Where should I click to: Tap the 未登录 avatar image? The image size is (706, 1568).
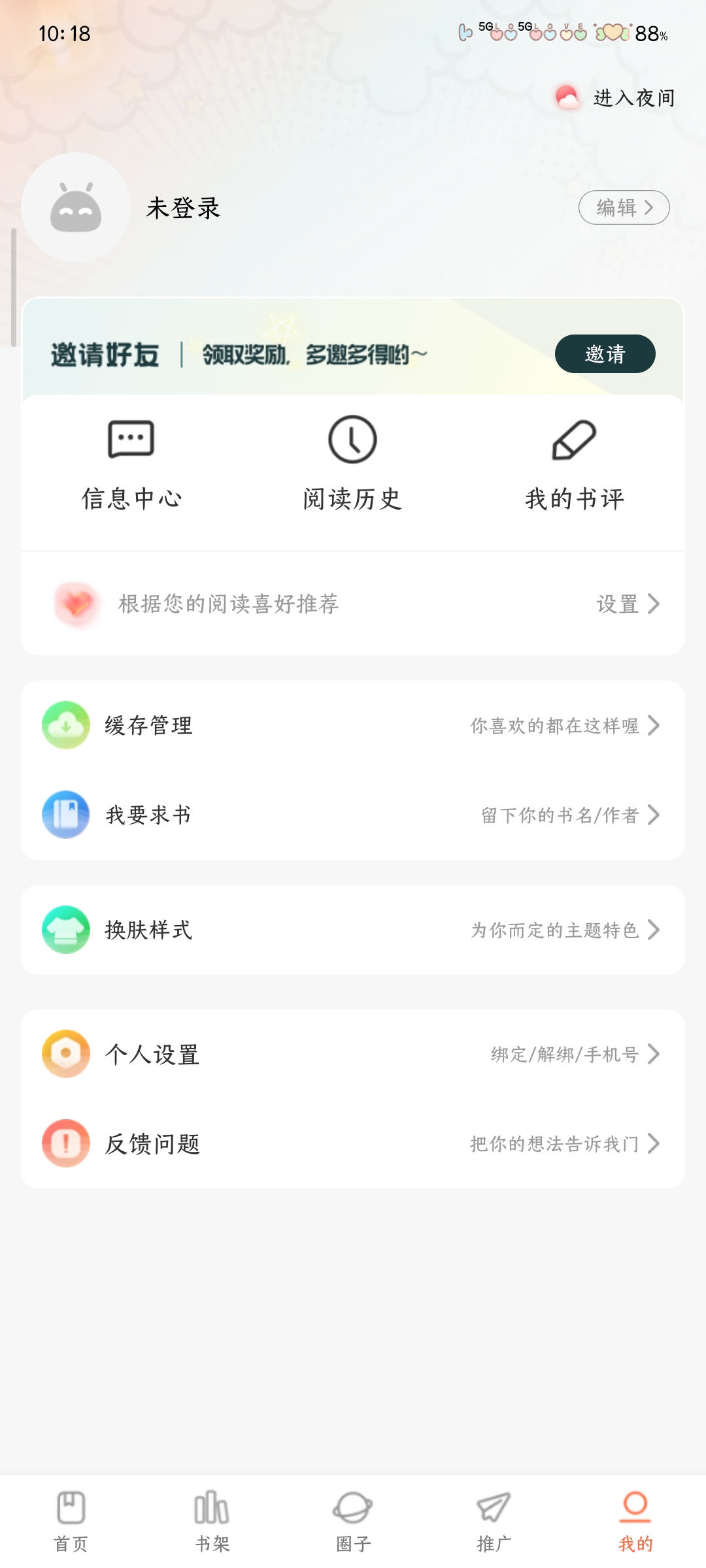click(76, 209)
